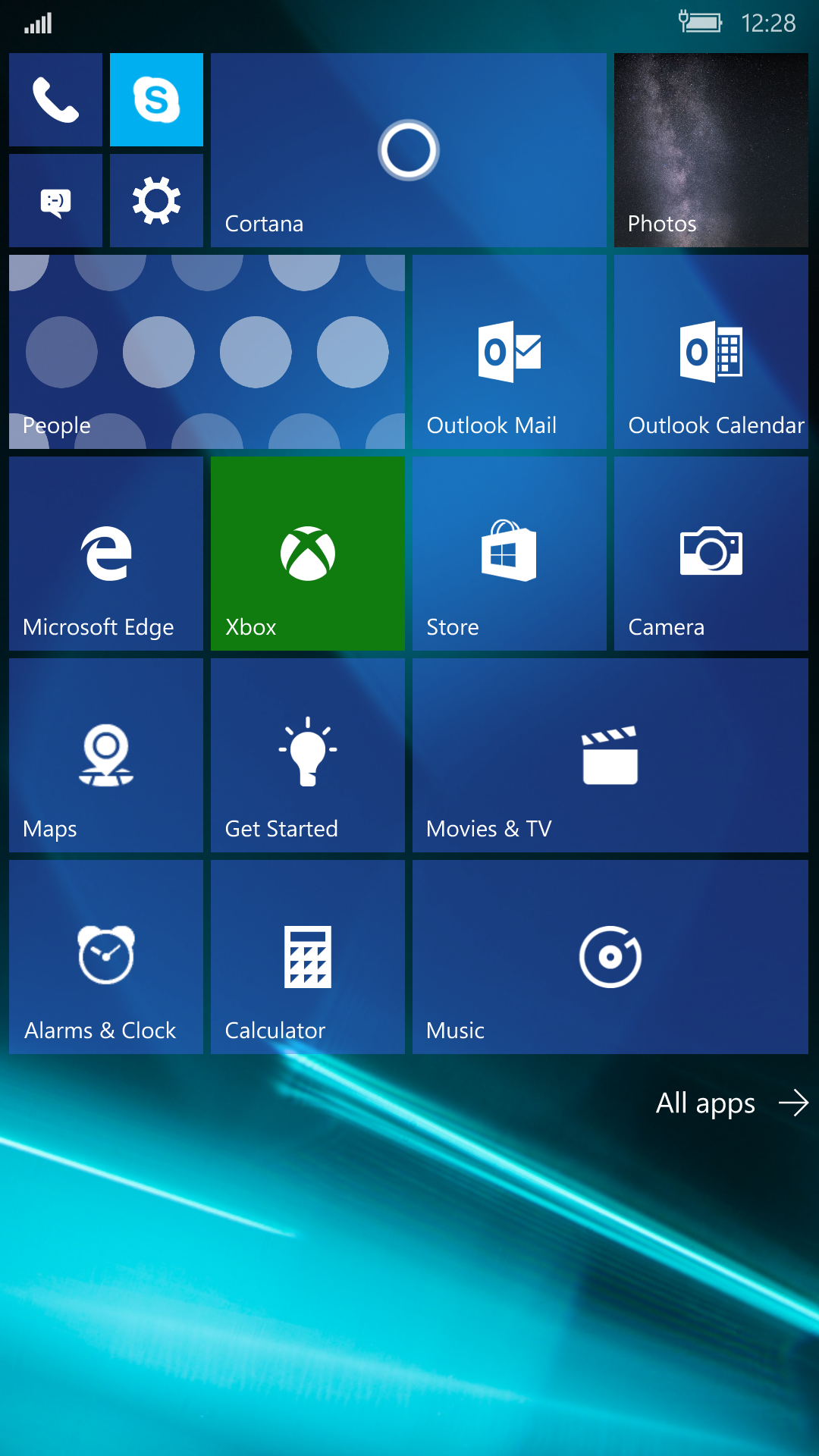Open the Messaging tile

point(55,200)
